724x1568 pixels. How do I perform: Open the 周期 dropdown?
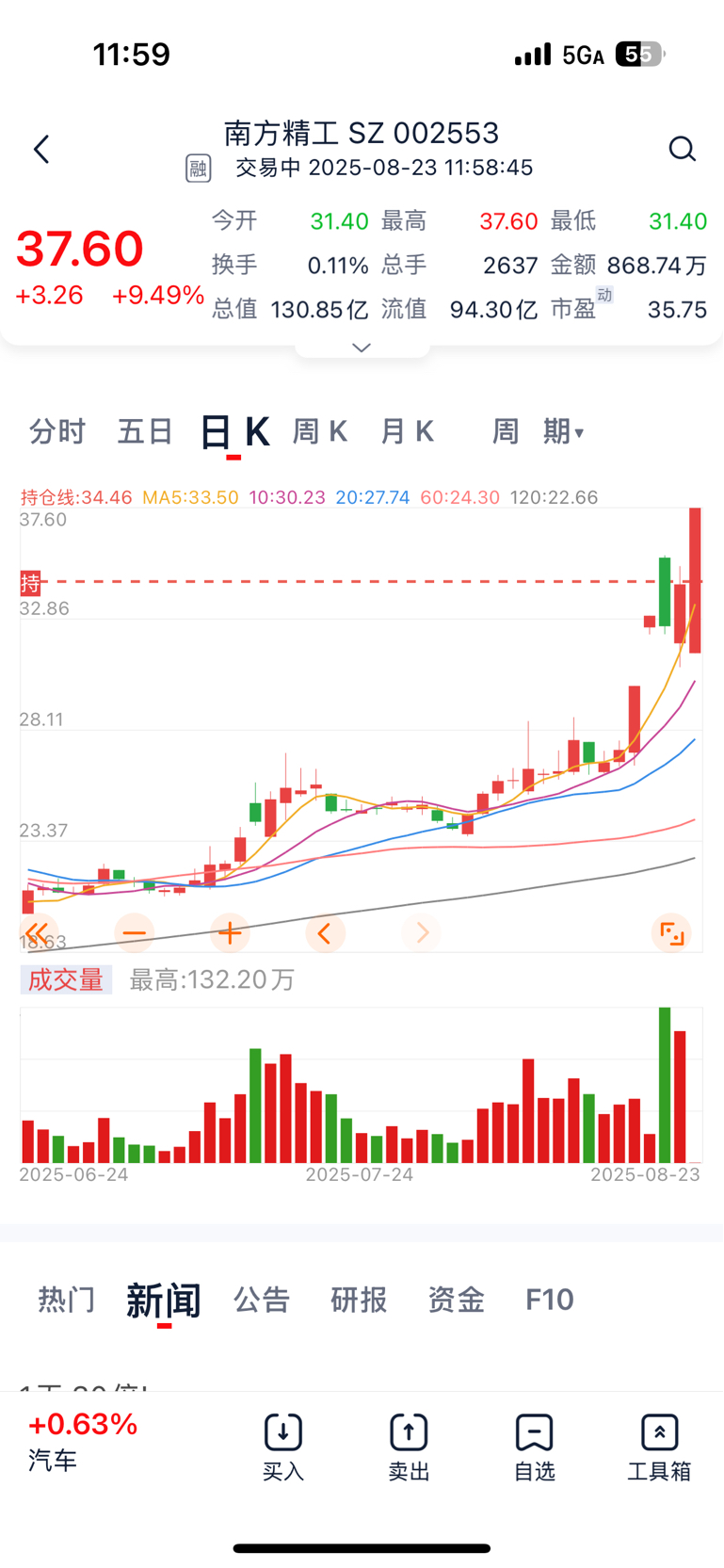pyautogui.click(x=538, y=431)
